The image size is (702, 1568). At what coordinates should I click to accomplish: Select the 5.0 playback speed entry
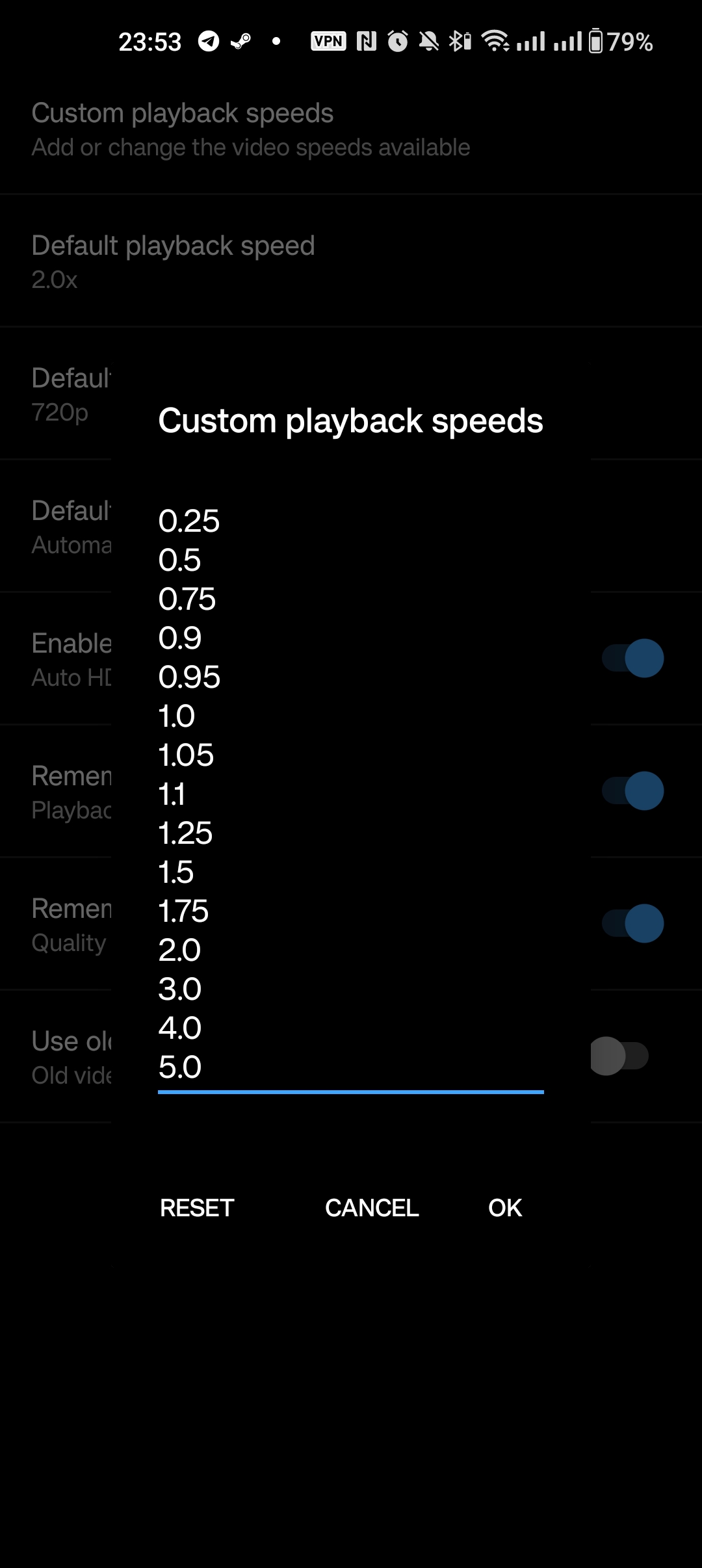179,1067
